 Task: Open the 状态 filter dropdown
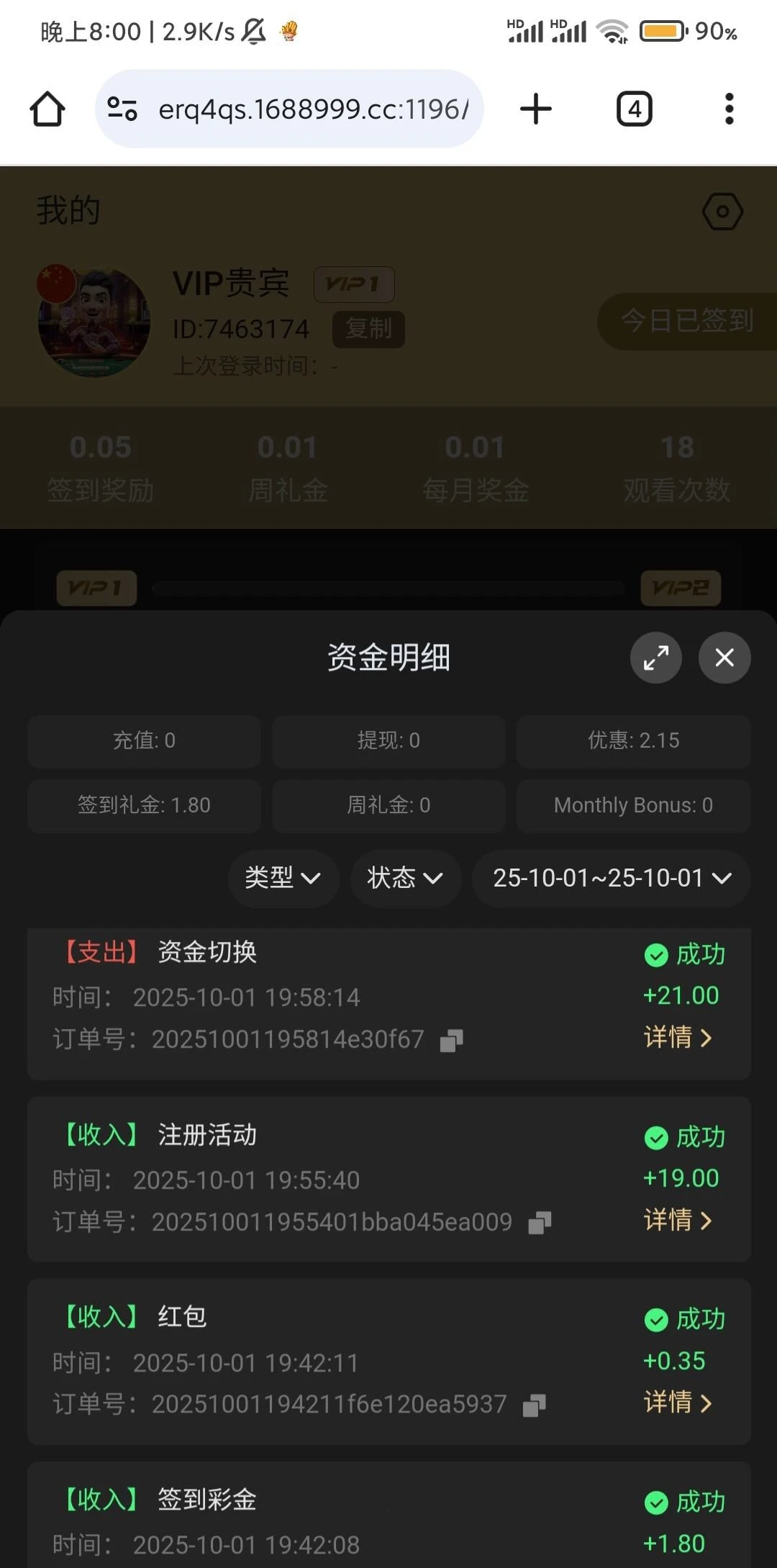[x=405, y=878]
